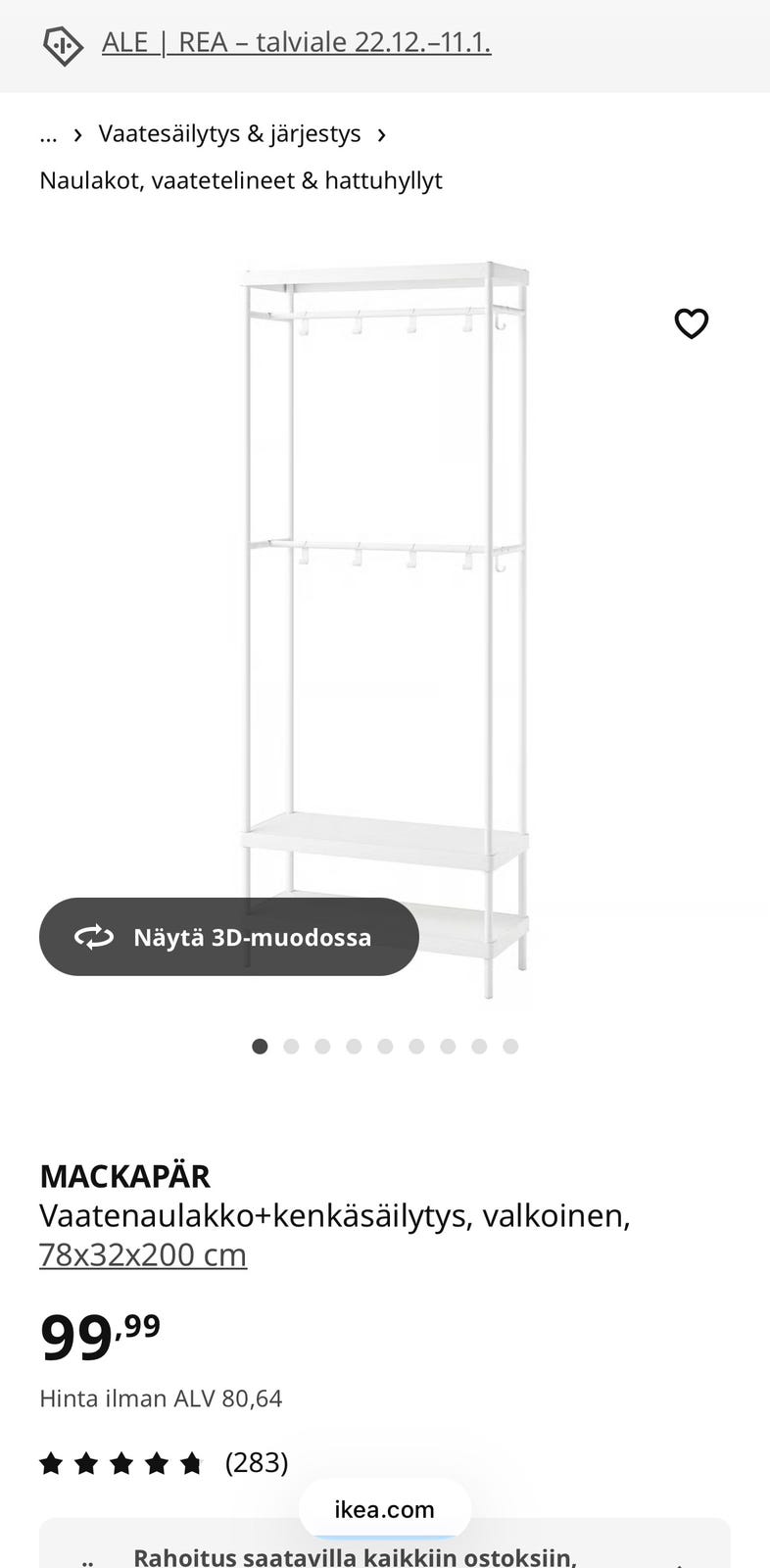Click the circular icon beside Rahoitus saatavilla text

[88, 1560]
